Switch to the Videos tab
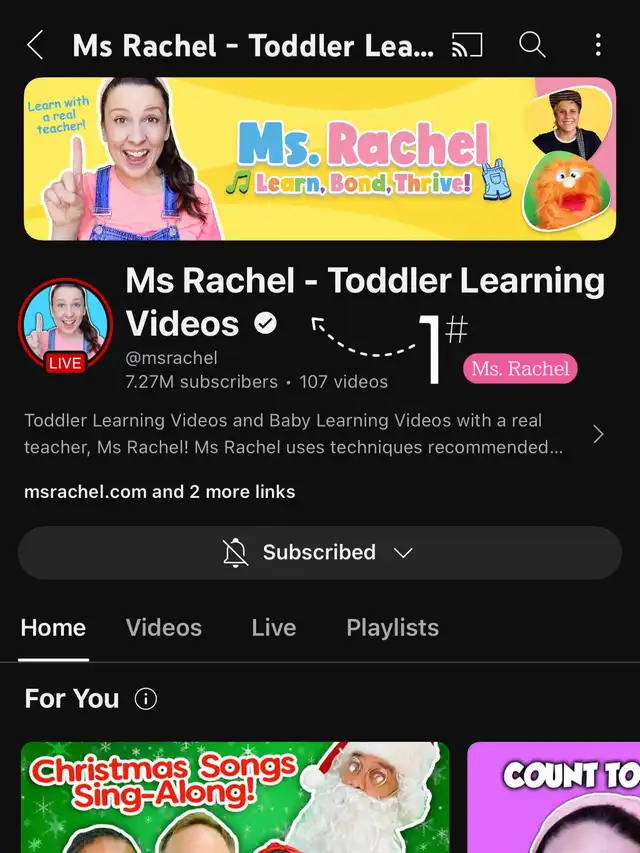The width and height of the screenshot is (640, 853). pos(164,628)
